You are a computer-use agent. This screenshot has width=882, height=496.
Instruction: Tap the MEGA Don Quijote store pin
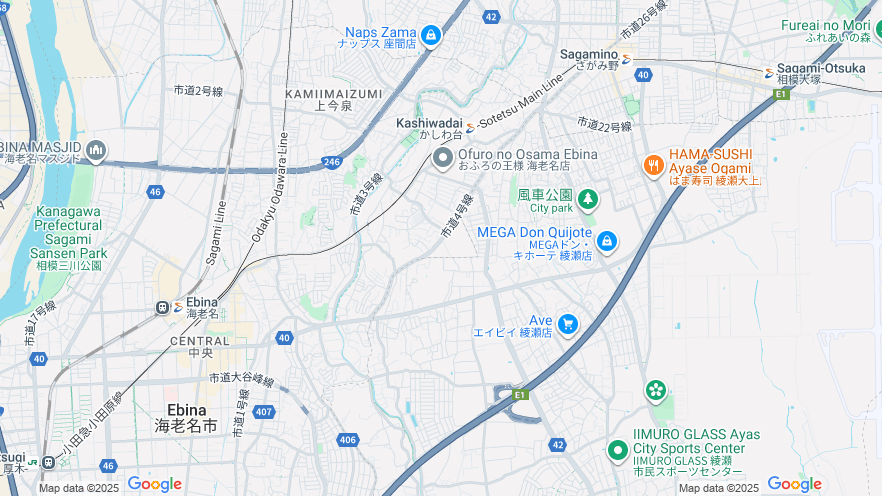point(606,241)
